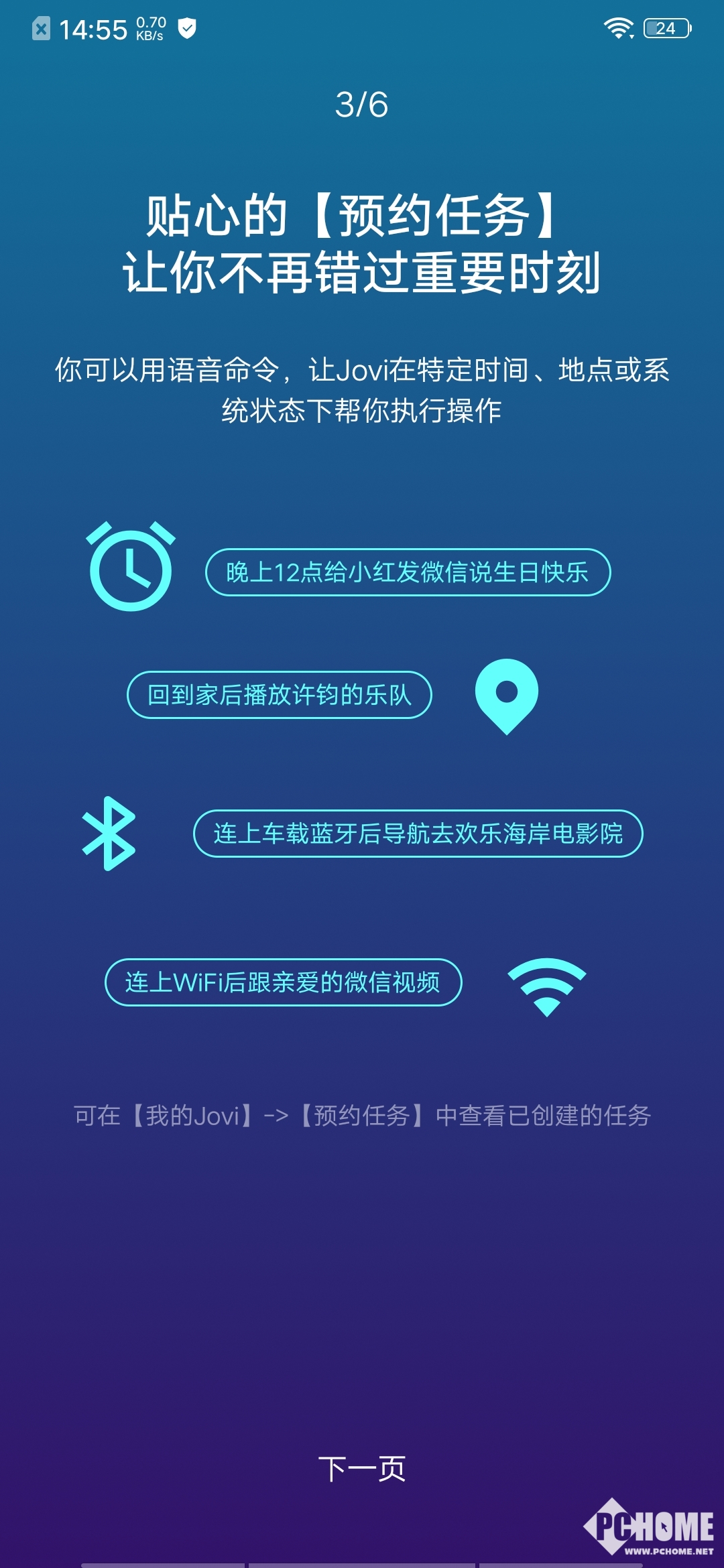Image resolution: width=724 pixels, height=1568 pixels.
Task: Tap 下一页 to continue
Action: [x=362, y=1468]
